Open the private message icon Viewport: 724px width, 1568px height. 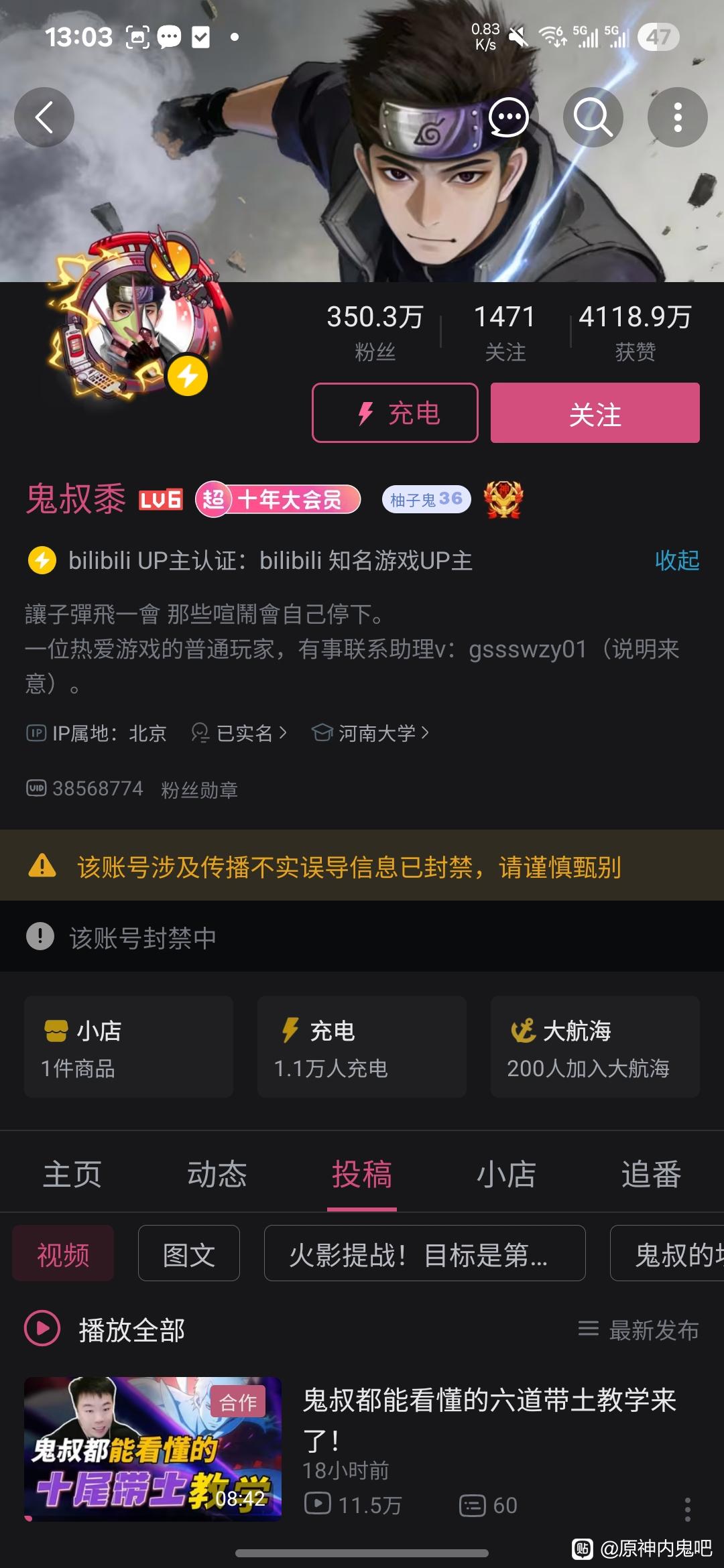[x=508, y=117]
